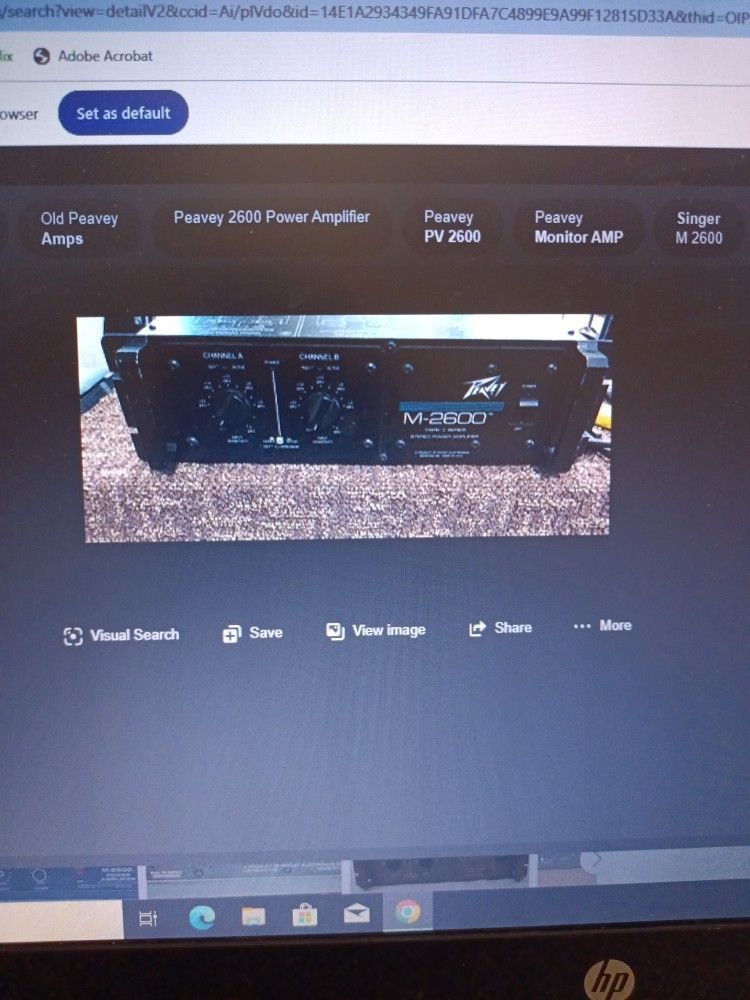This screenshot has height=1000, width=750.
Task: Open the Mail app in taskbar
Action: pos(357,914)
